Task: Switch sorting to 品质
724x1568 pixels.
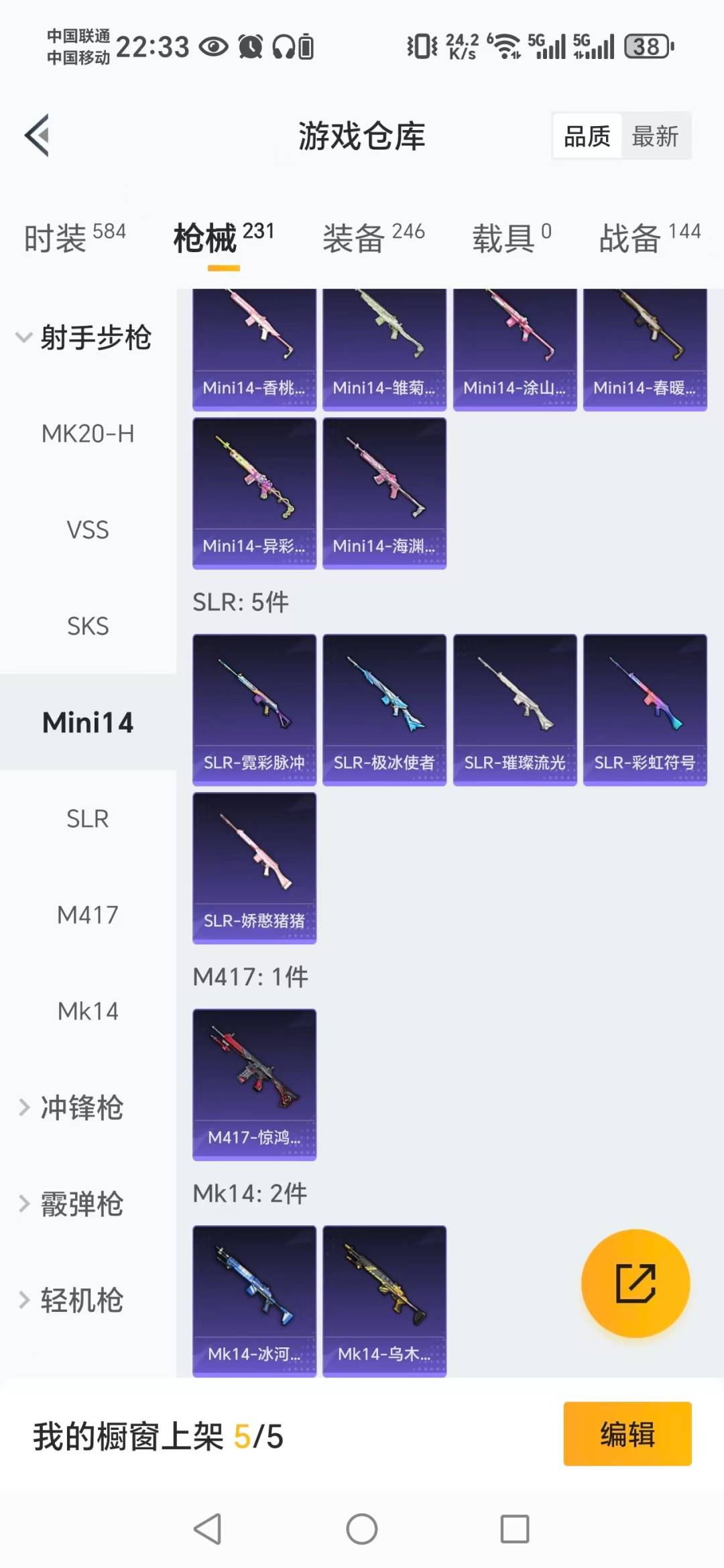Action: [x=585, y=135]
